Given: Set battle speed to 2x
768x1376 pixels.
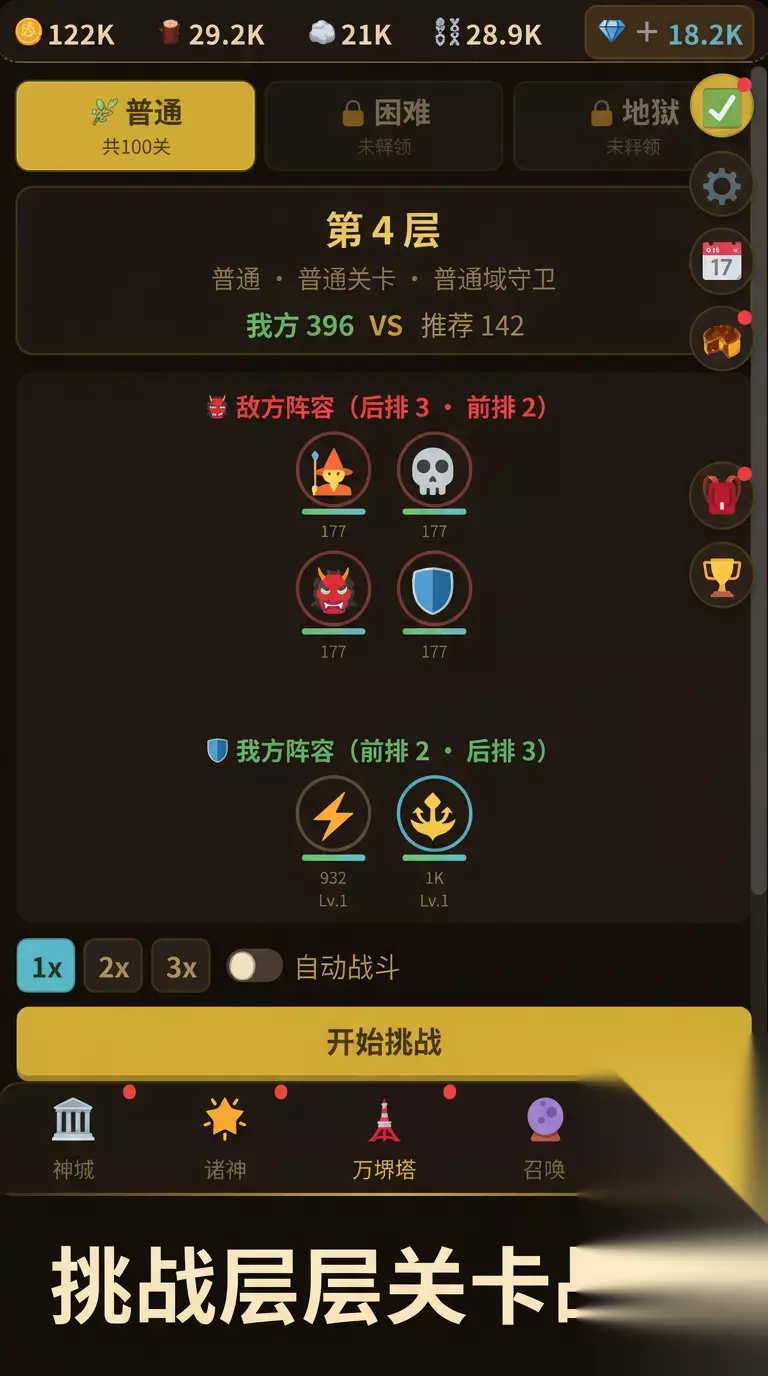Looking at the screenshot, I should click(113, 966).
